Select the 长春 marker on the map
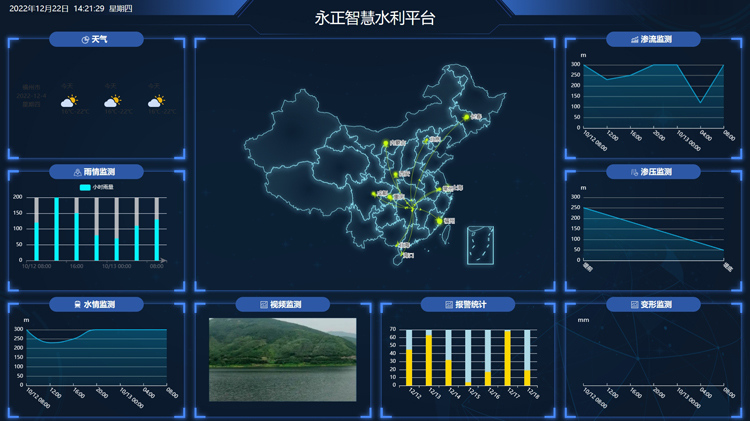 [x=466, y=117]
